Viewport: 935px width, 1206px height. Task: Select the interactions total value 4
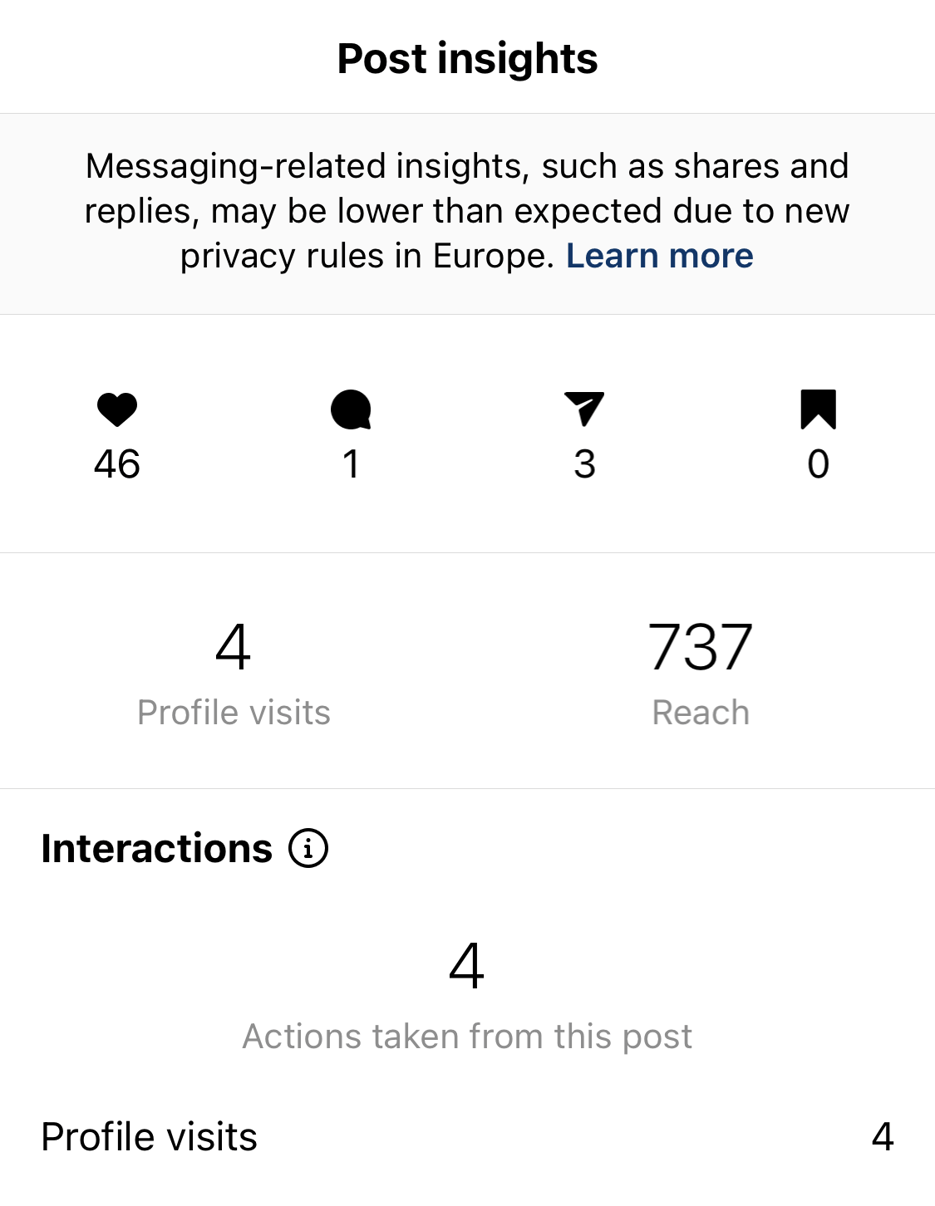tap(467, 966)
